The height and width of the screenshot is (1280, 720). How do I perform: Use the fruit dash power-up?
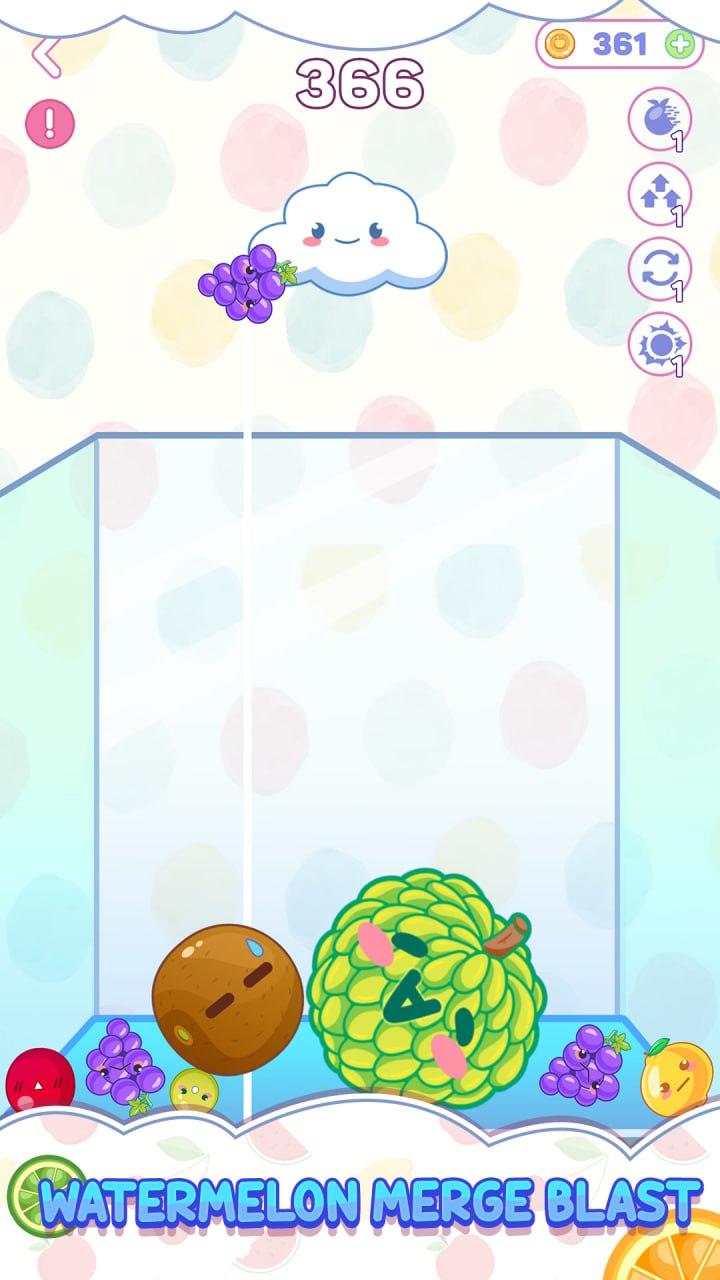[x=659, y=120]
